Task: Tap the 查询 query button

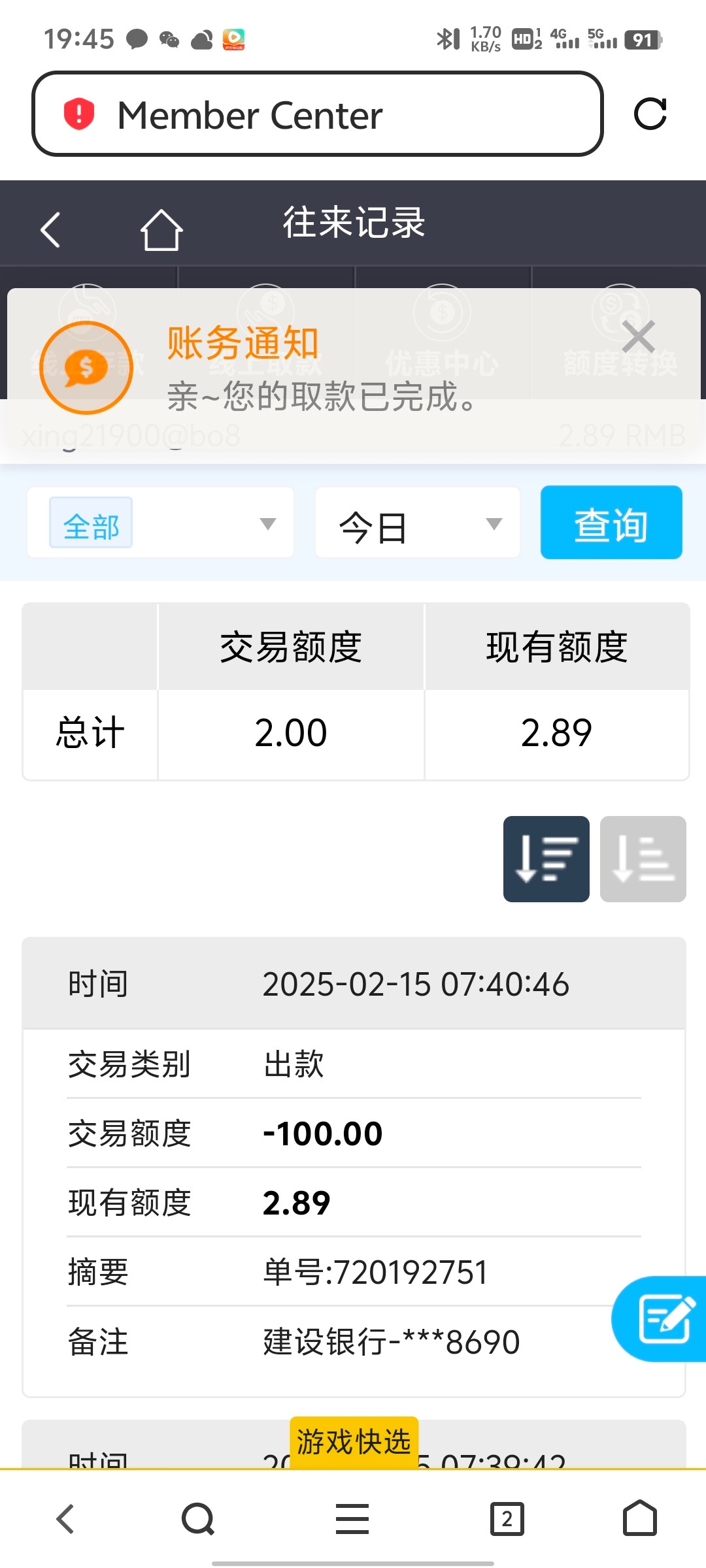Action: tap(611, 523)
